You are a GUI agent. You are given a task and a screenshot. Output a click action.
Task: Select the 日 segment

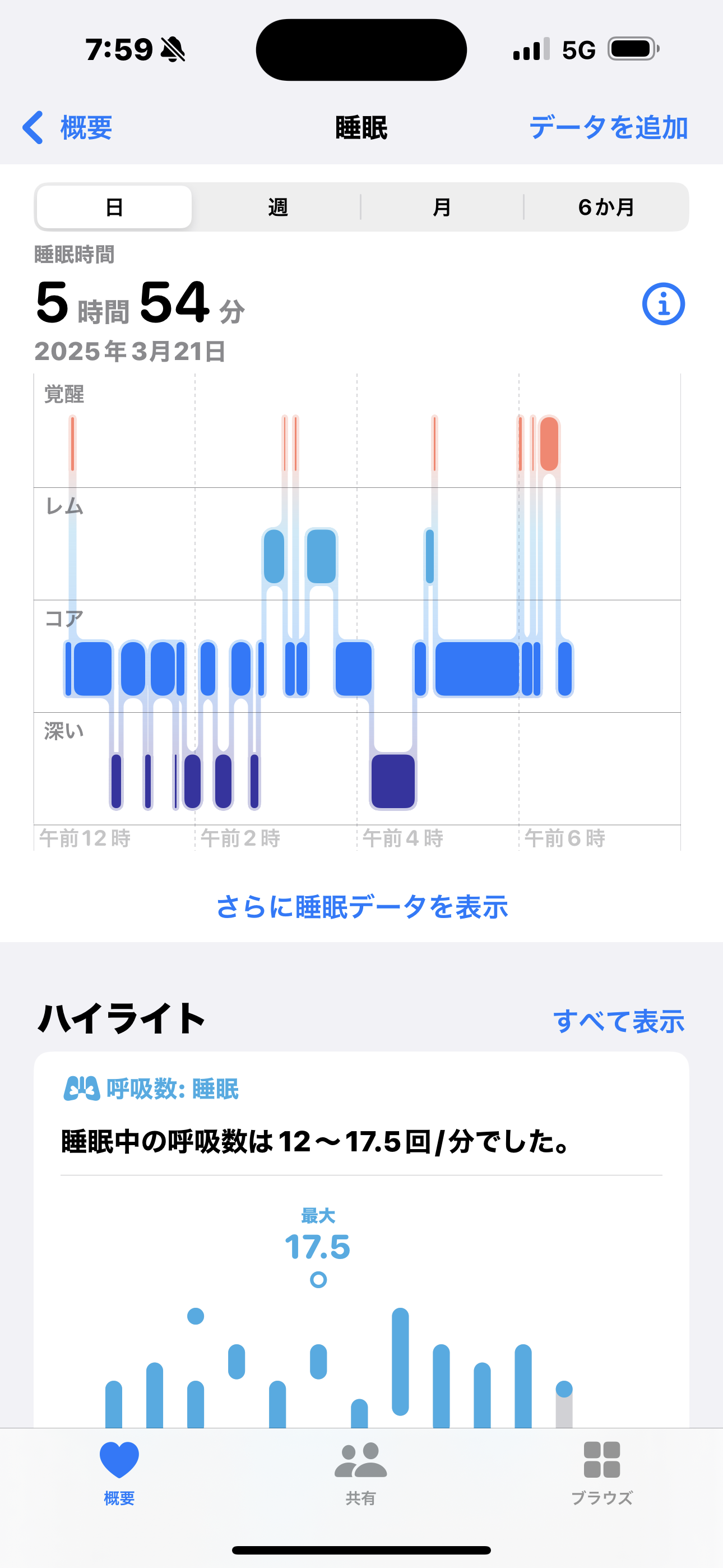click(114, 207)
